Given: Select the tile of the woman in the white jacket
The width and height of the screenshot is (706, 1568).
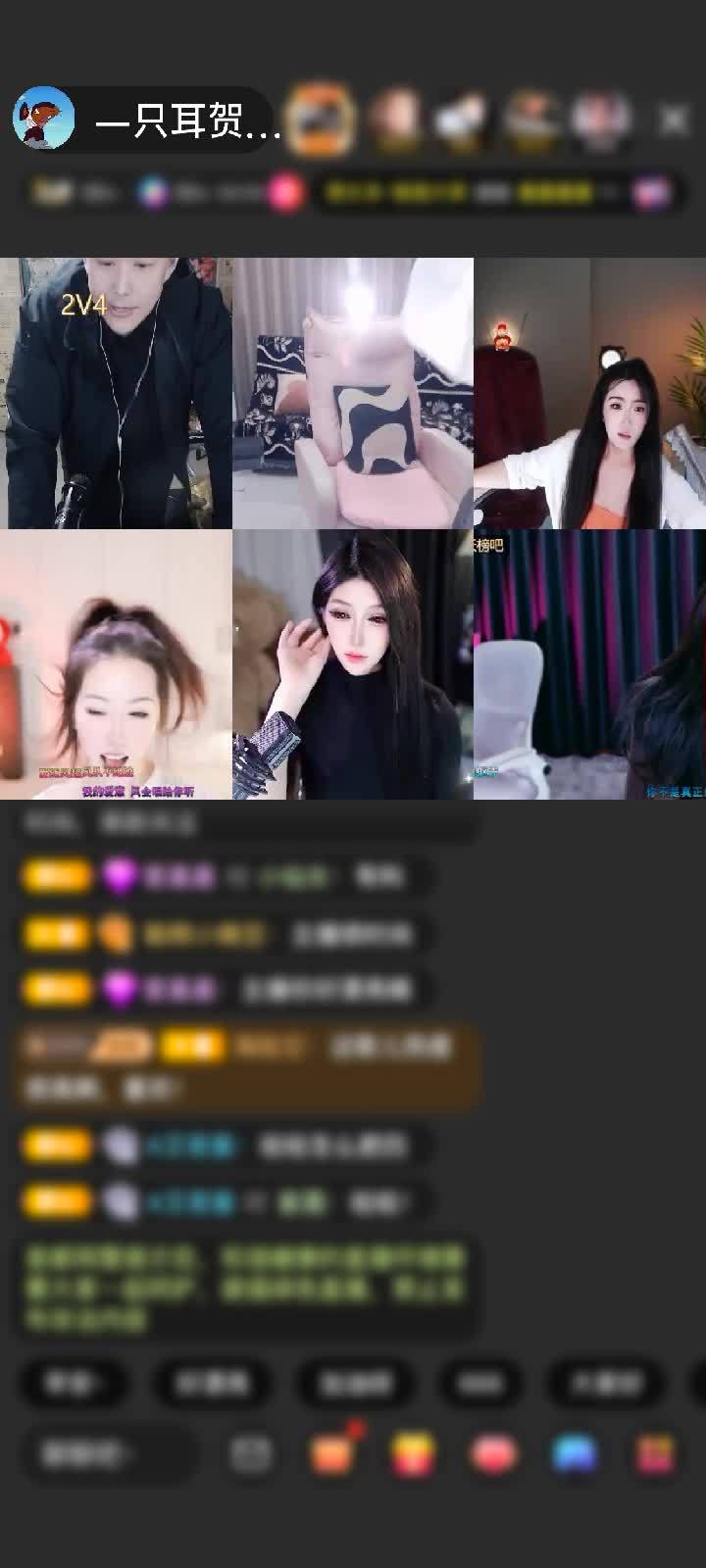Looking at the screenshot, I should pos(589,393).
